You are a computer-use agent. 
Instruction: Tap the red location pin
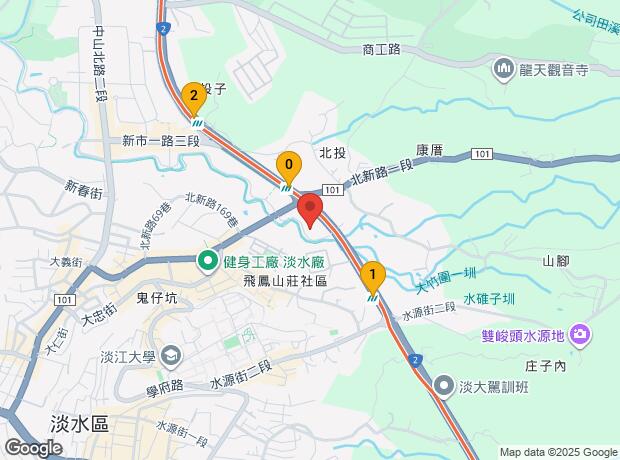pos(310,212)
